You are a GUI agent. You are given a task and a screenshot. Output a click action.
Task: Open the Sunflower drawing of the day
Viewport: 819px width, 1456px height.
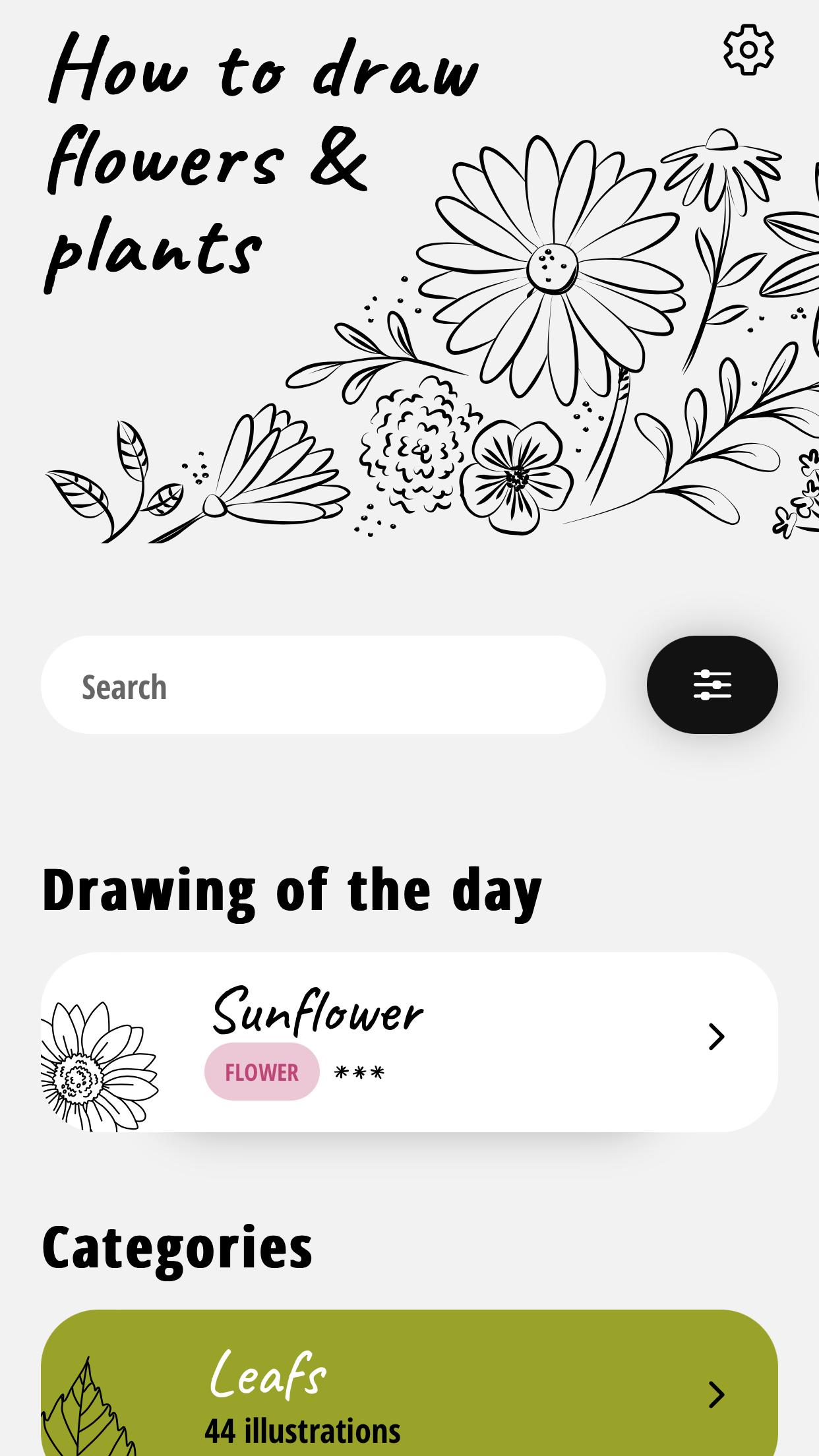[x=409, y=1042]
